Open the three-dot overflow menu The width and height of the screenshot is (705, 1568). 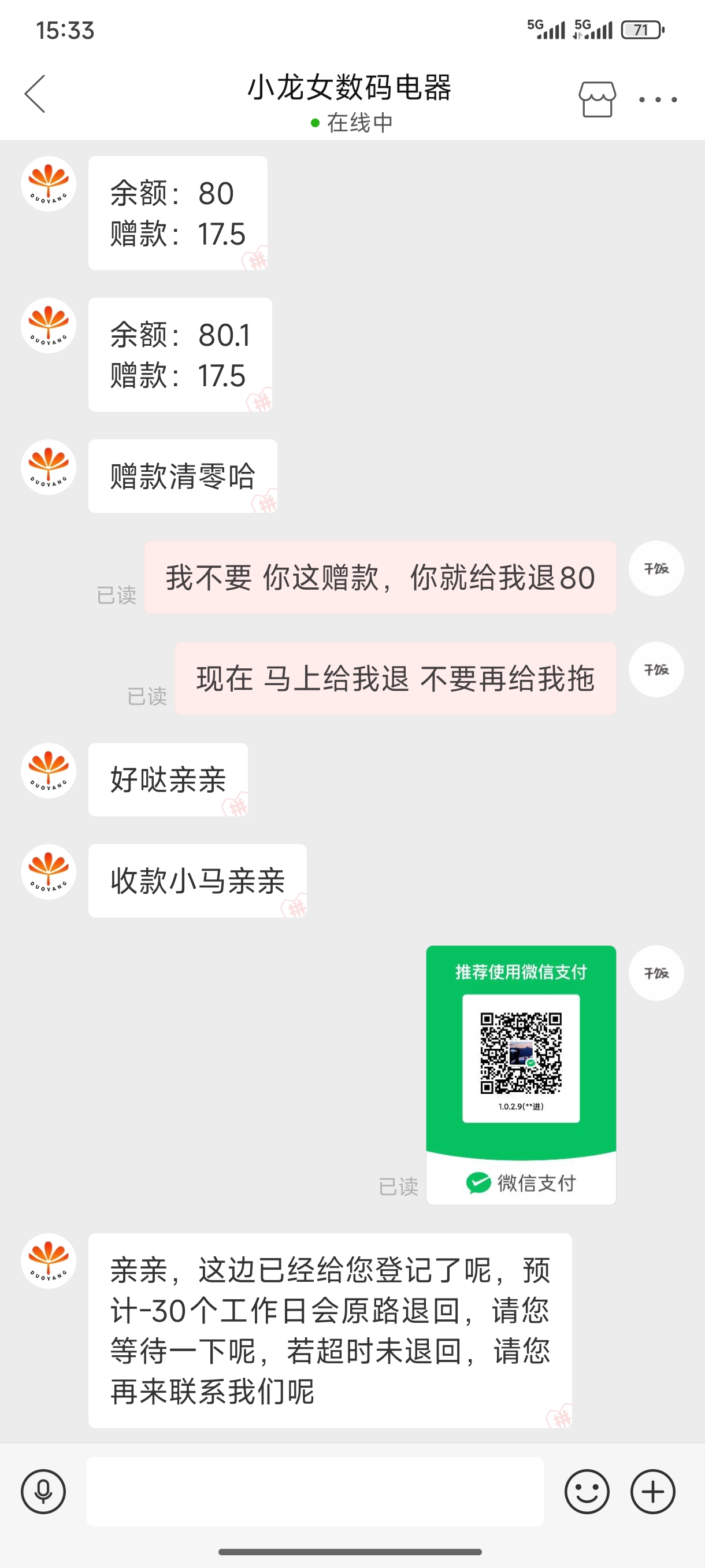(658, 99)
